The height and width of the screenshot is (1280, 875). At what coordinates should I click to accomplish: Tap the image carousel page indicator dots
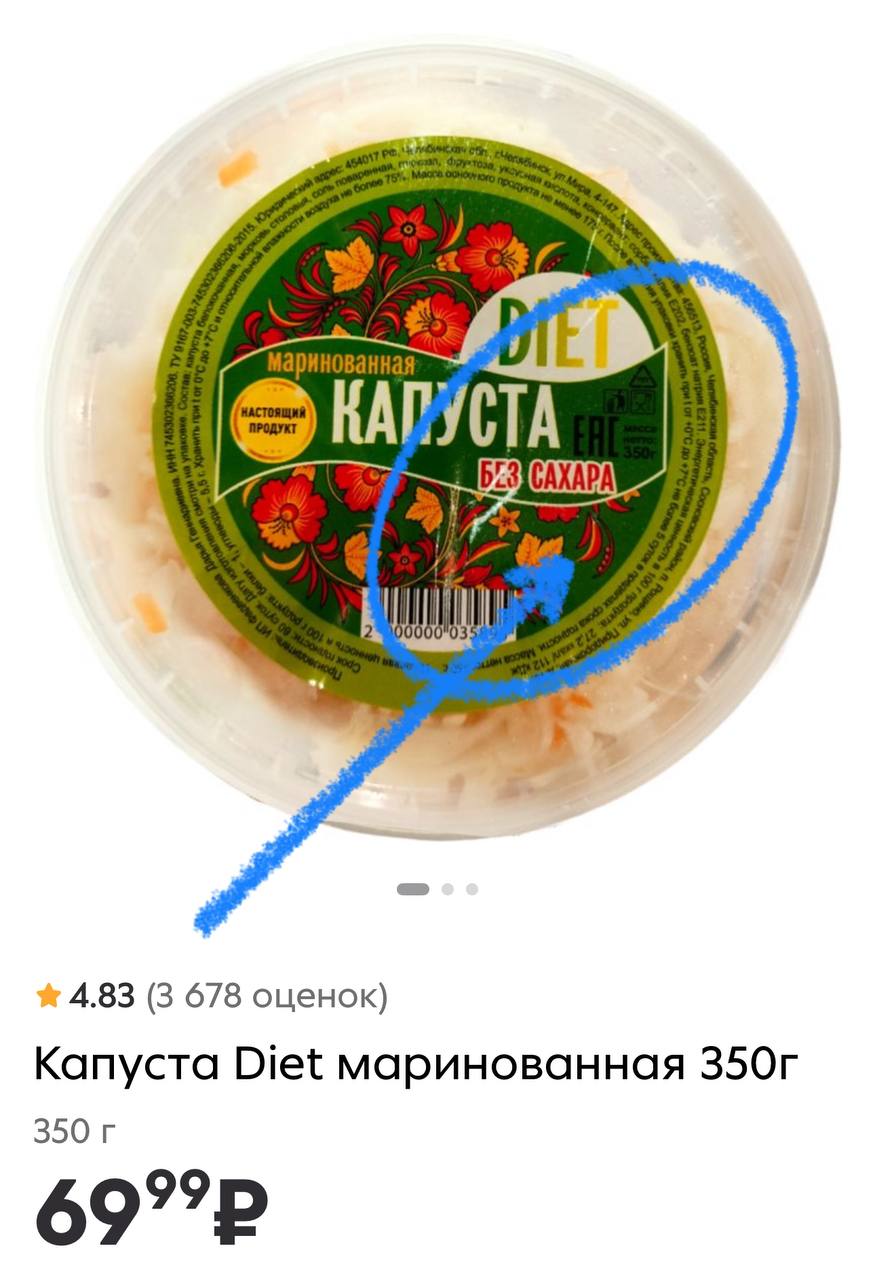click(437, 888)
